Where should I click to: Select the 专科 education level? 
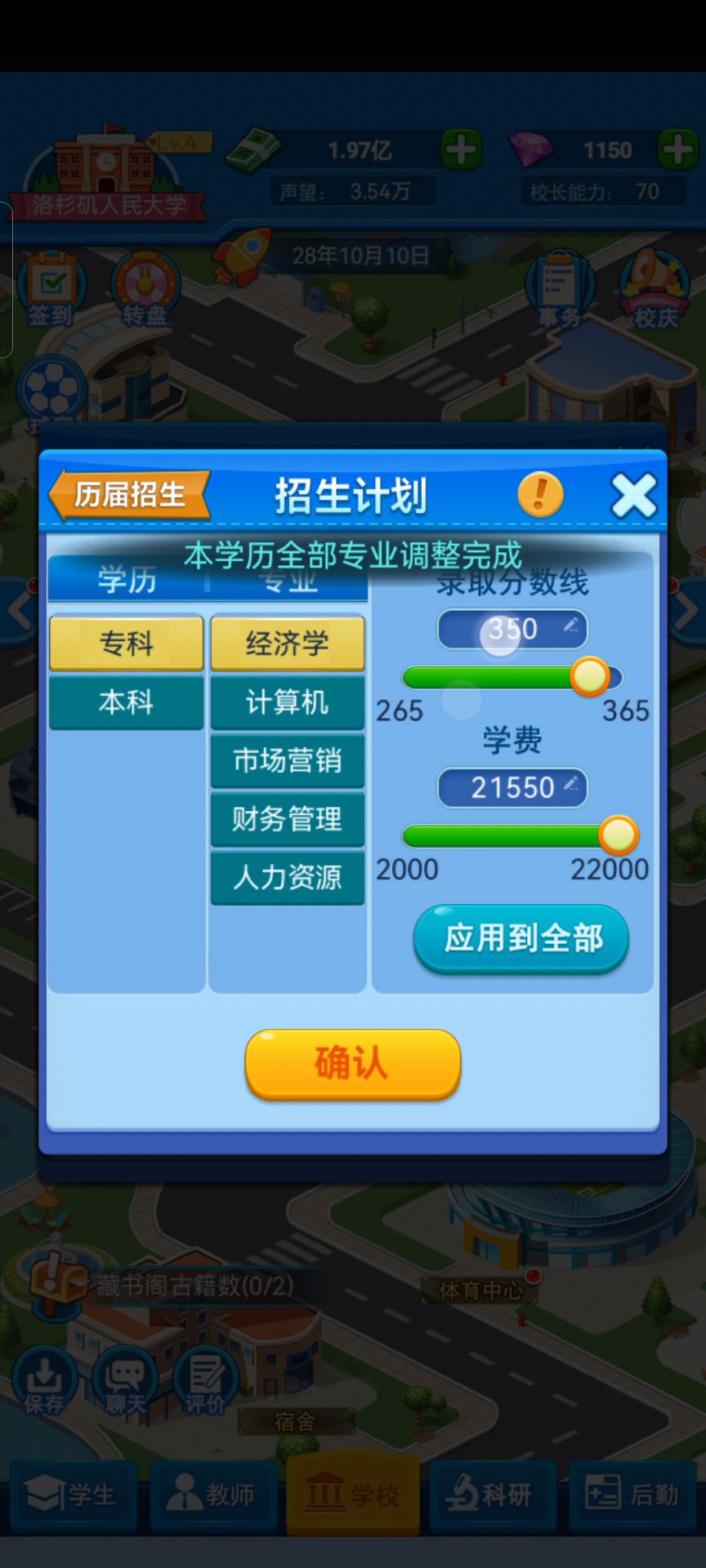pos(126,644)
